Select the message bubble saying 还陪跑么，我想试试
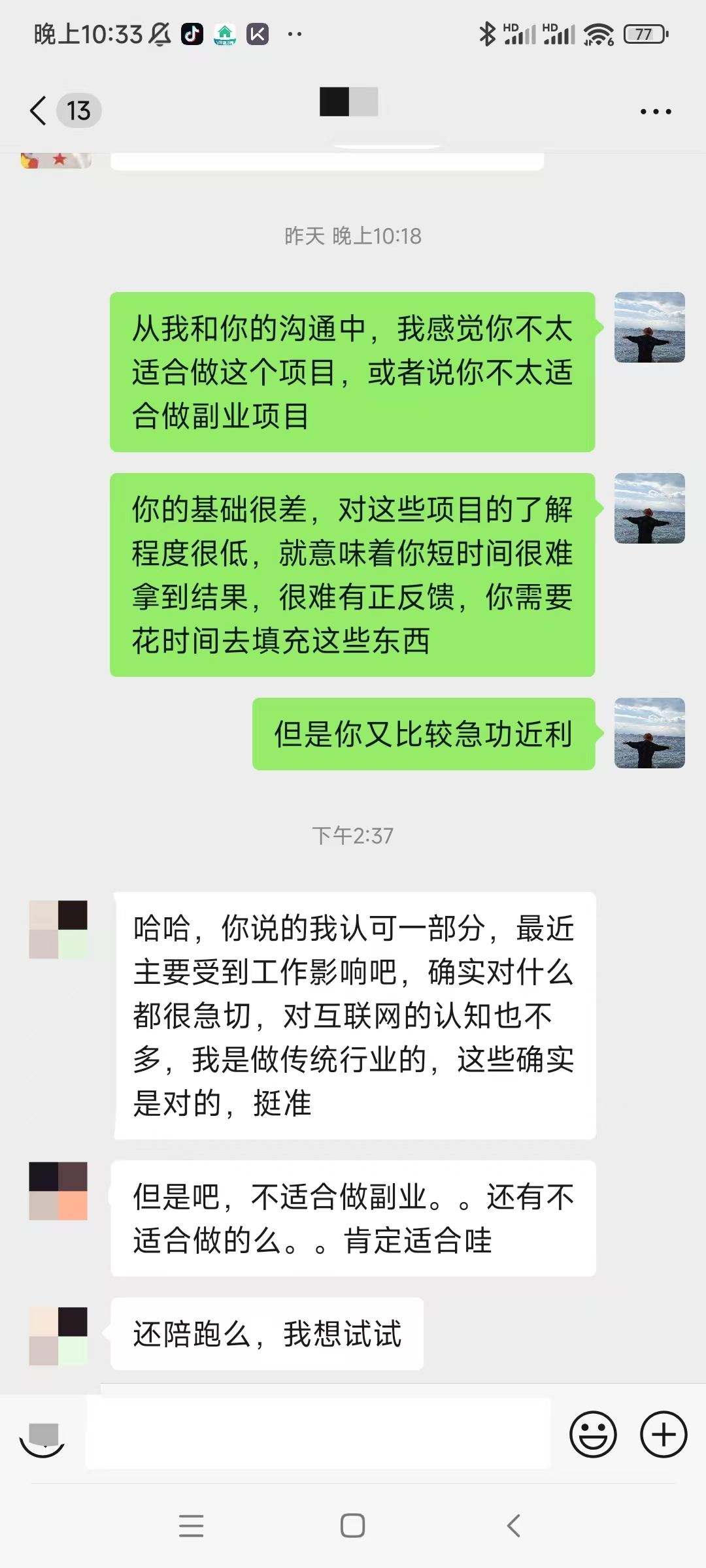 point(268,1335)
